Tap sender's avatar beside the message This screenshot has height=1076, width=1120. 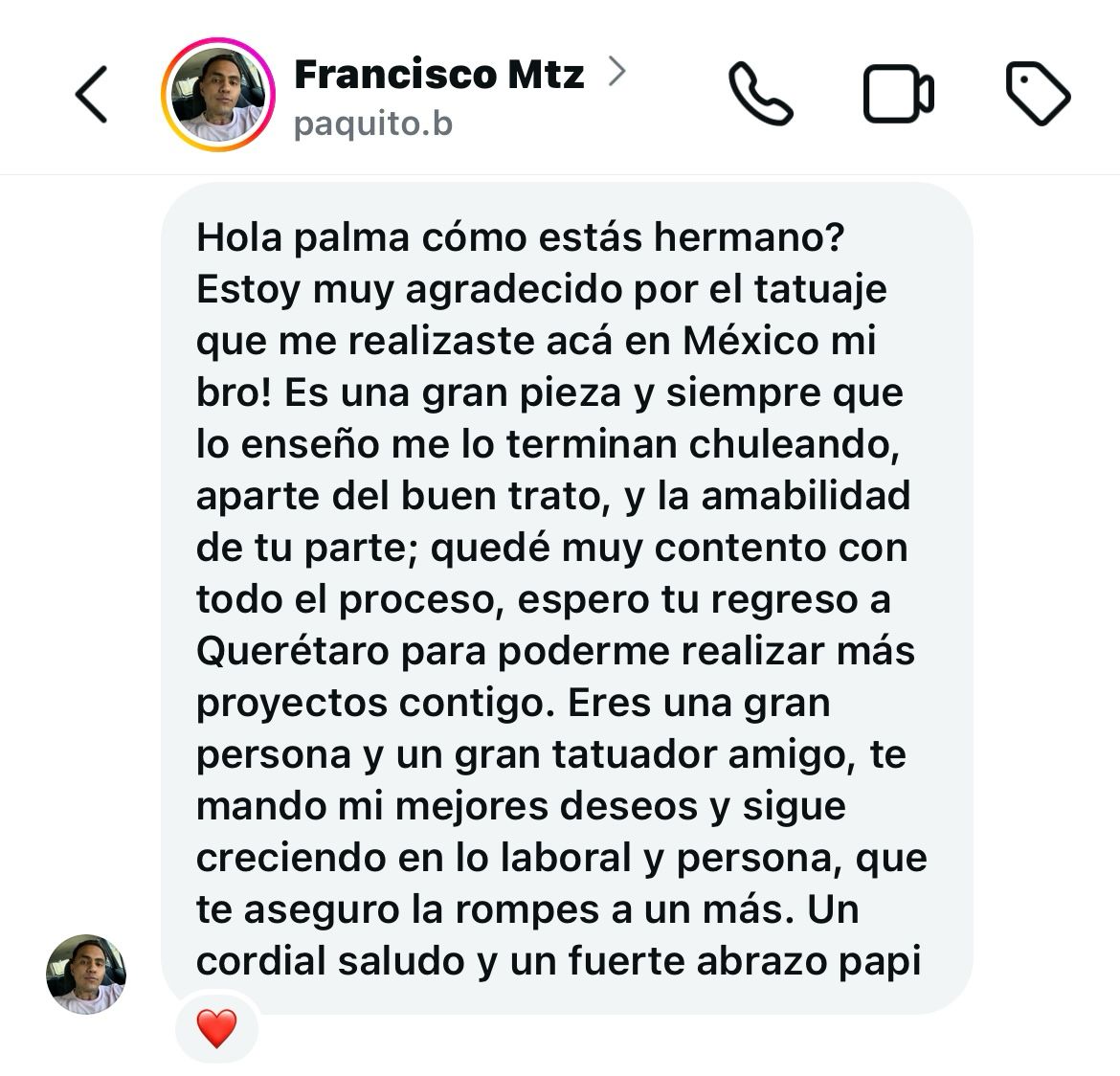click(x=86, y=974)
